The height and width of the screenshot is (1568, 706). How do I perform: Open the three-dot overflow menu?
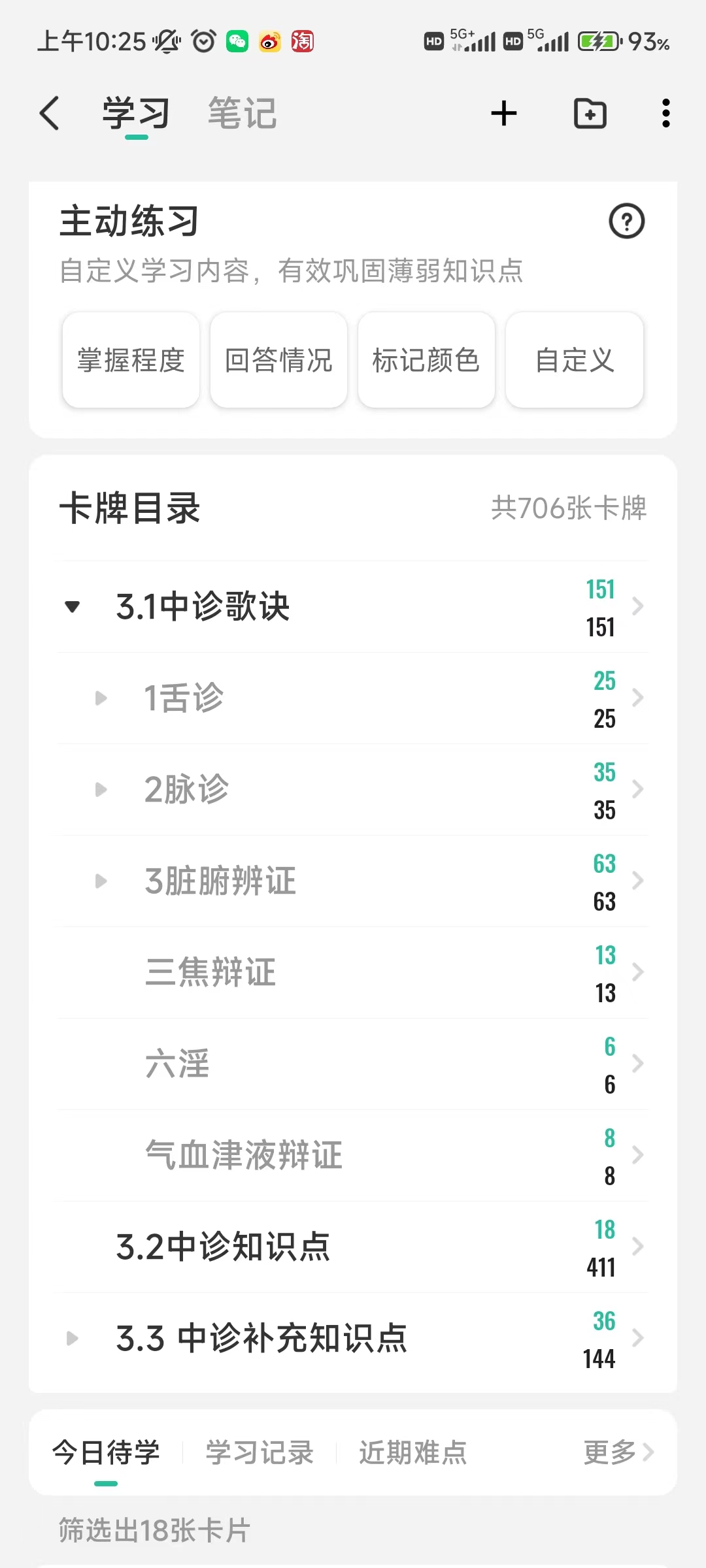click(665, 114)
